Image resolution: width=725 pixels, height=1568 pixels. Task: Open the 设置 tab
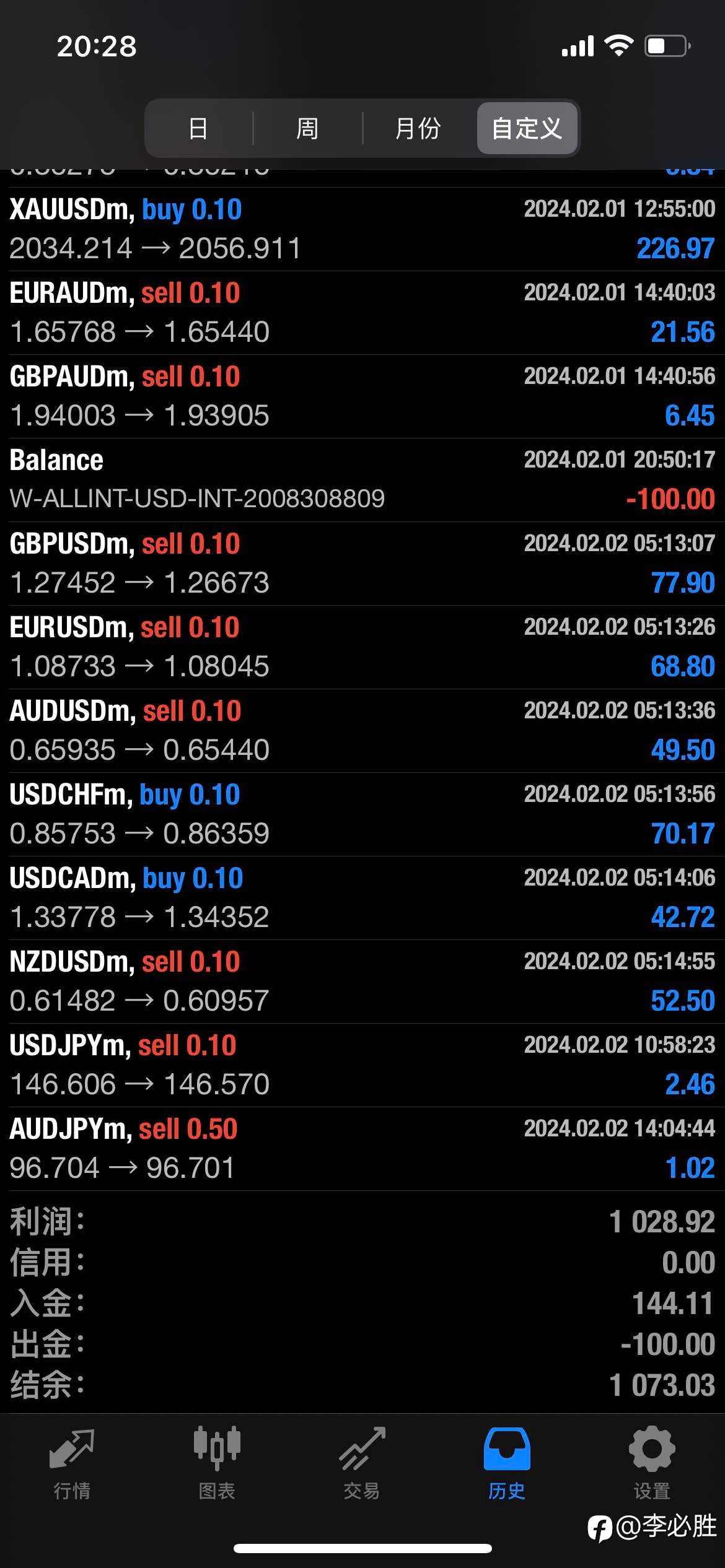tap(652, 1464)
